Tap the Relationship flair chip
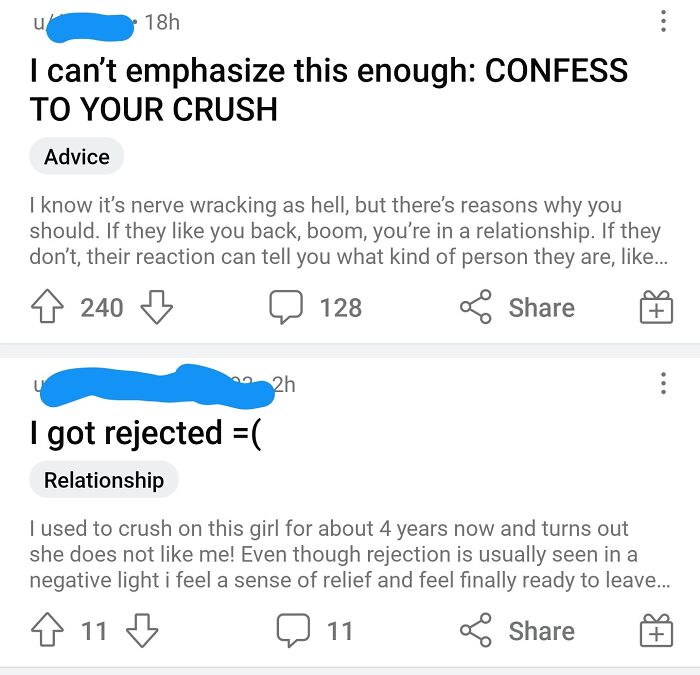Viewport: 700px width, 675px height. coord(104,480)
